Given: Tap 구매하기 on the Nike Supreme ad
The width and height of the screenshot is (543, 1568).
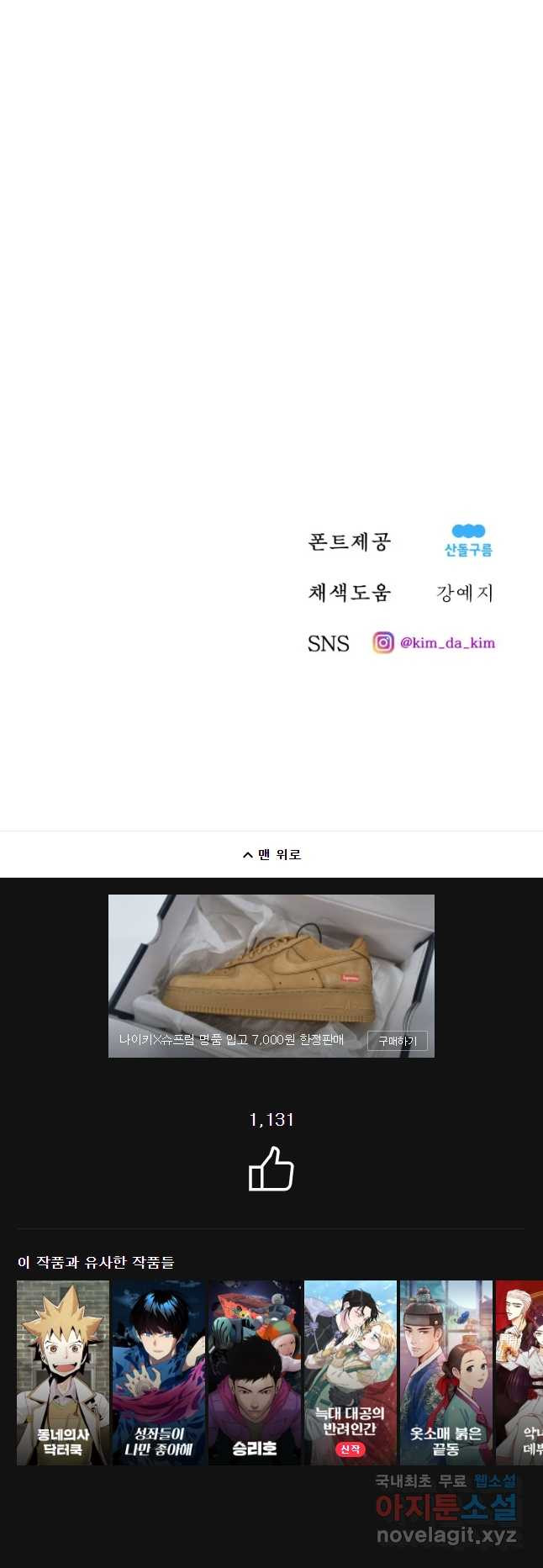Looking at the screenshot, I should click(x=398, y=1041).
